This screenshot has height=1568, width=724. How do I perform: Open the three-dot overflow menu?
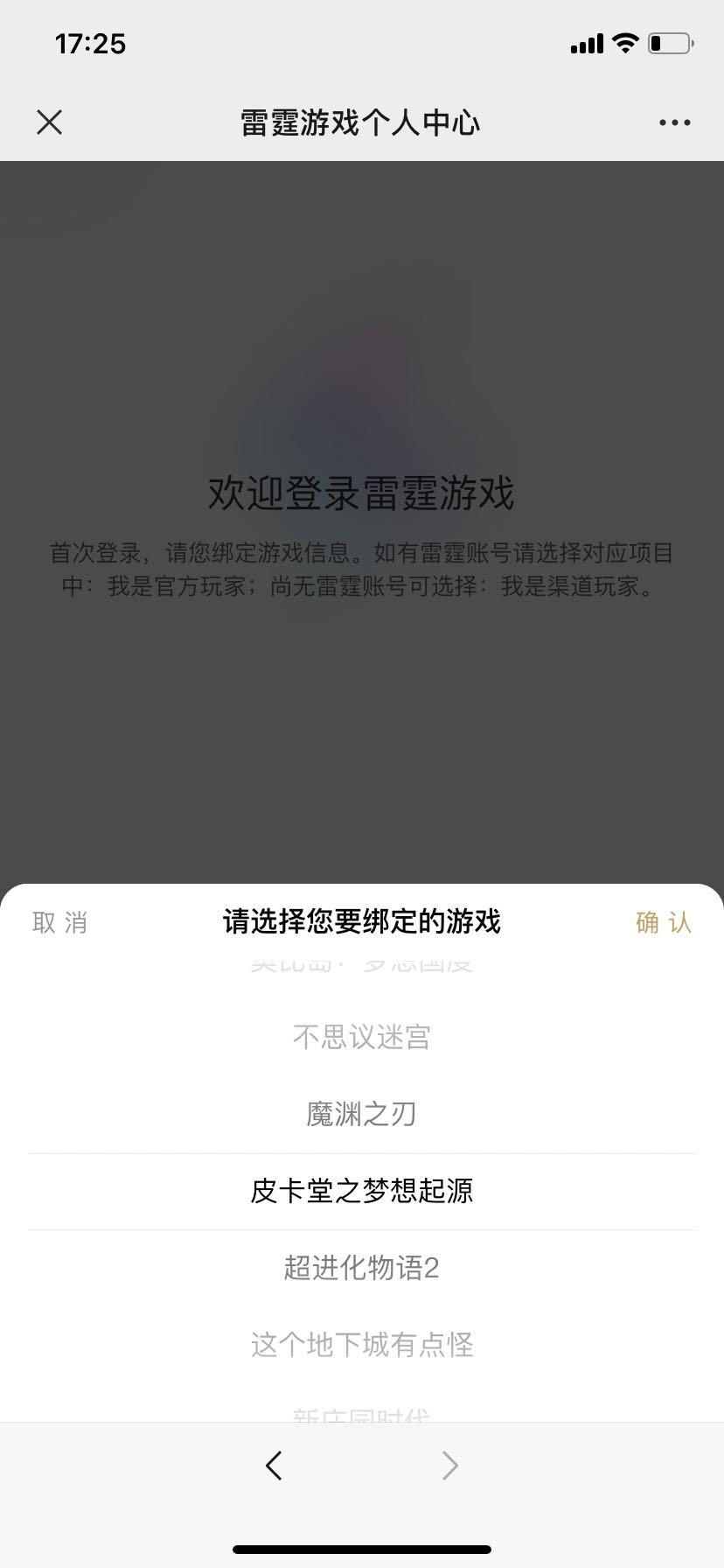click(x=674, y=122)
